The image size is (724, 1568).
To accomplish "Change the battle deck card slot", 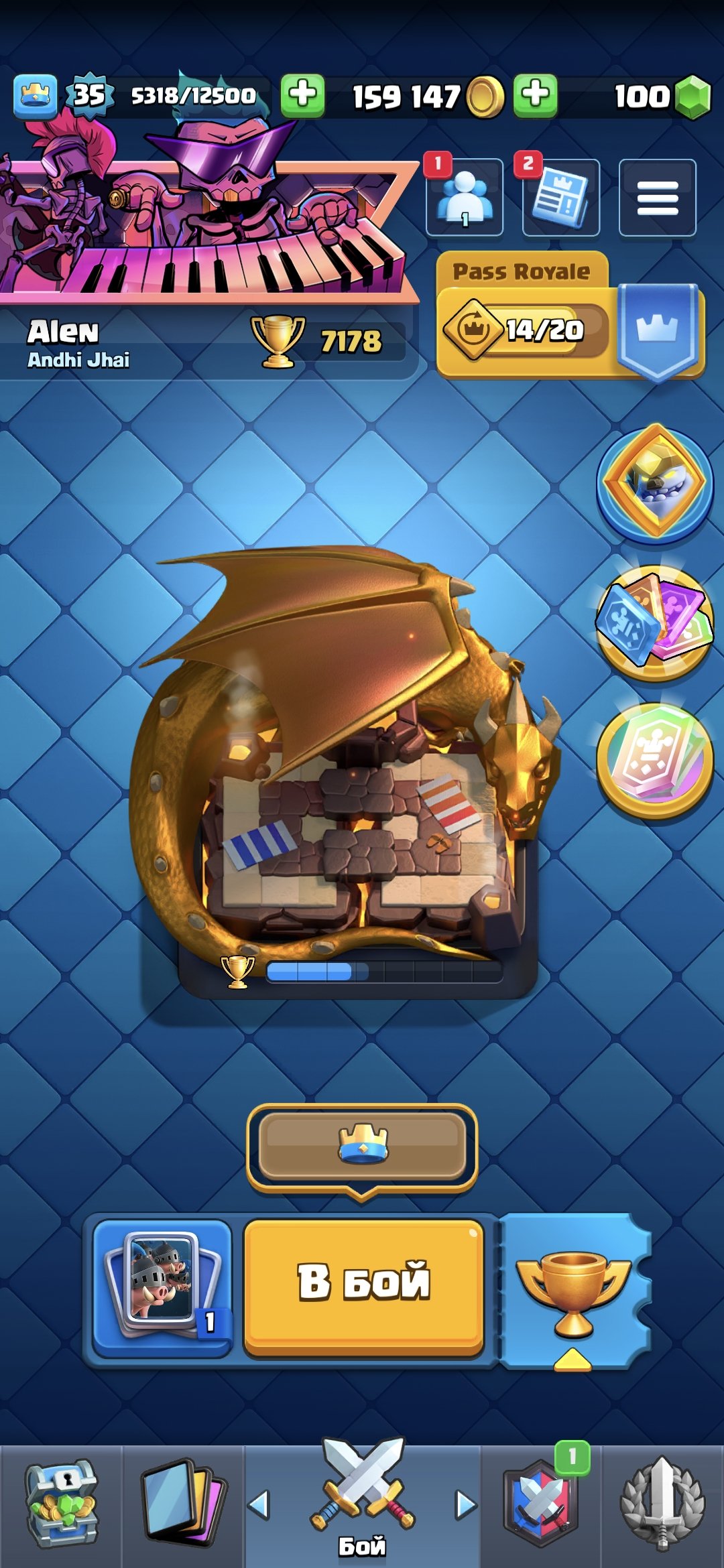I will [162, 1287].
